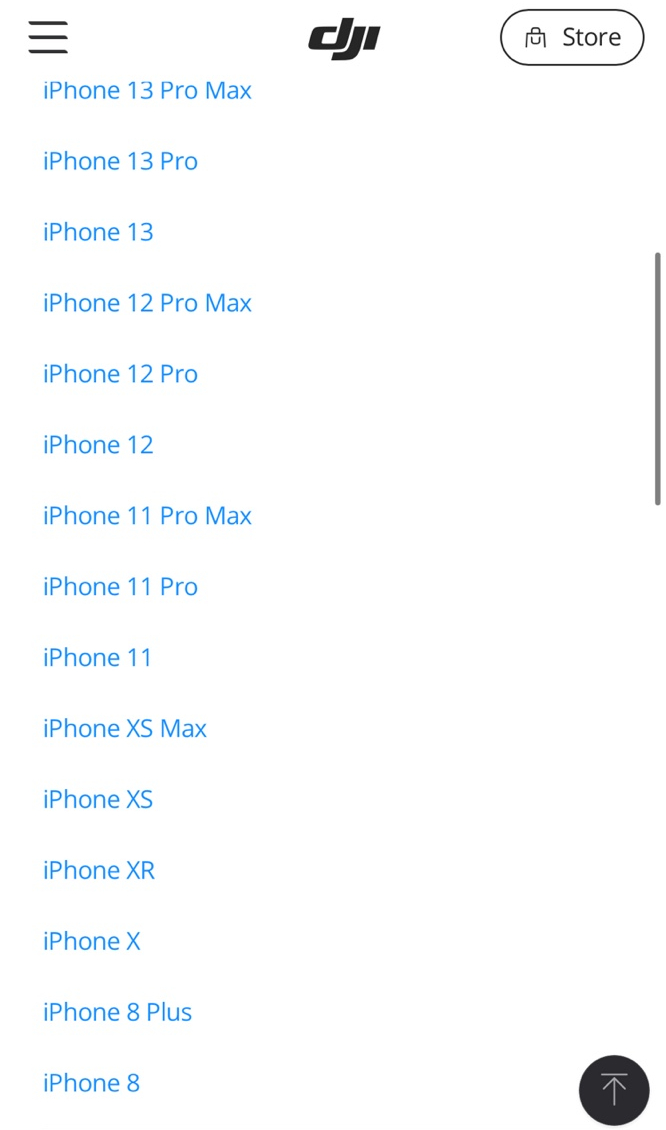Tap the plain iPhone 13 link
Viewport: 666px width, 1130px height.
[x=98, y=232]
